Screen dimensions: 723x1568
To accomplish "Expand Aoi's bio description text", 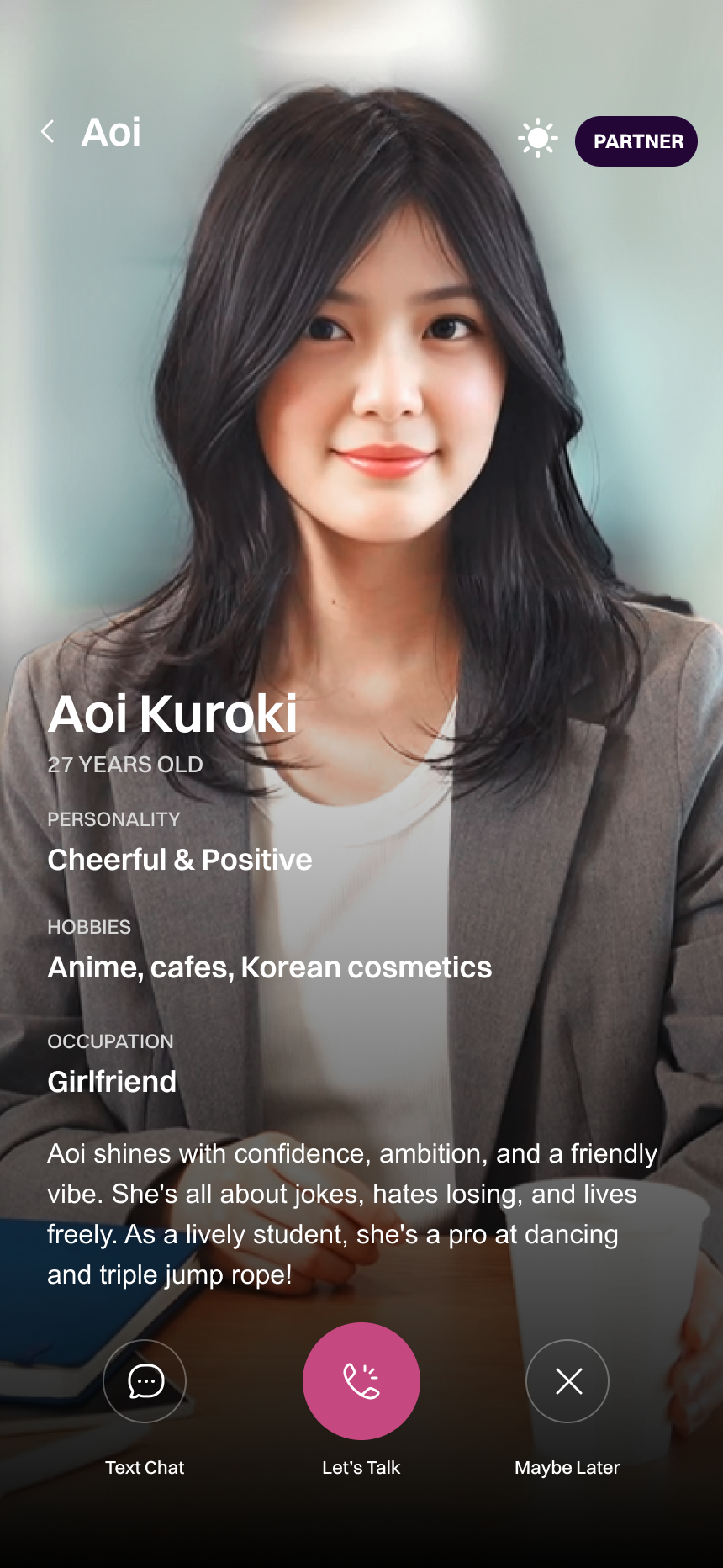I will pos(353,1213).
